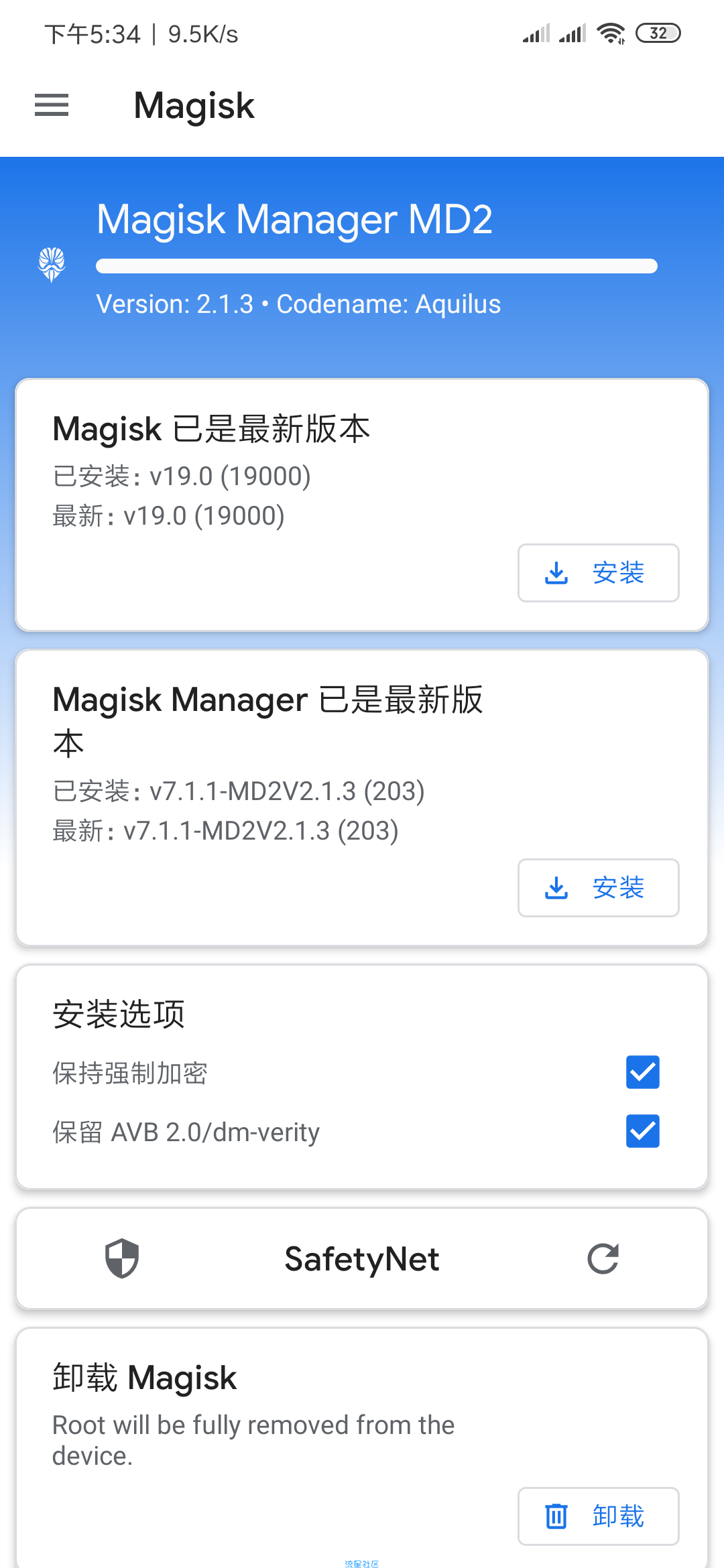The image size is (724, 1568).
Task: Refresh the SafetyNet check
Action: click(x=603, y=1258)
